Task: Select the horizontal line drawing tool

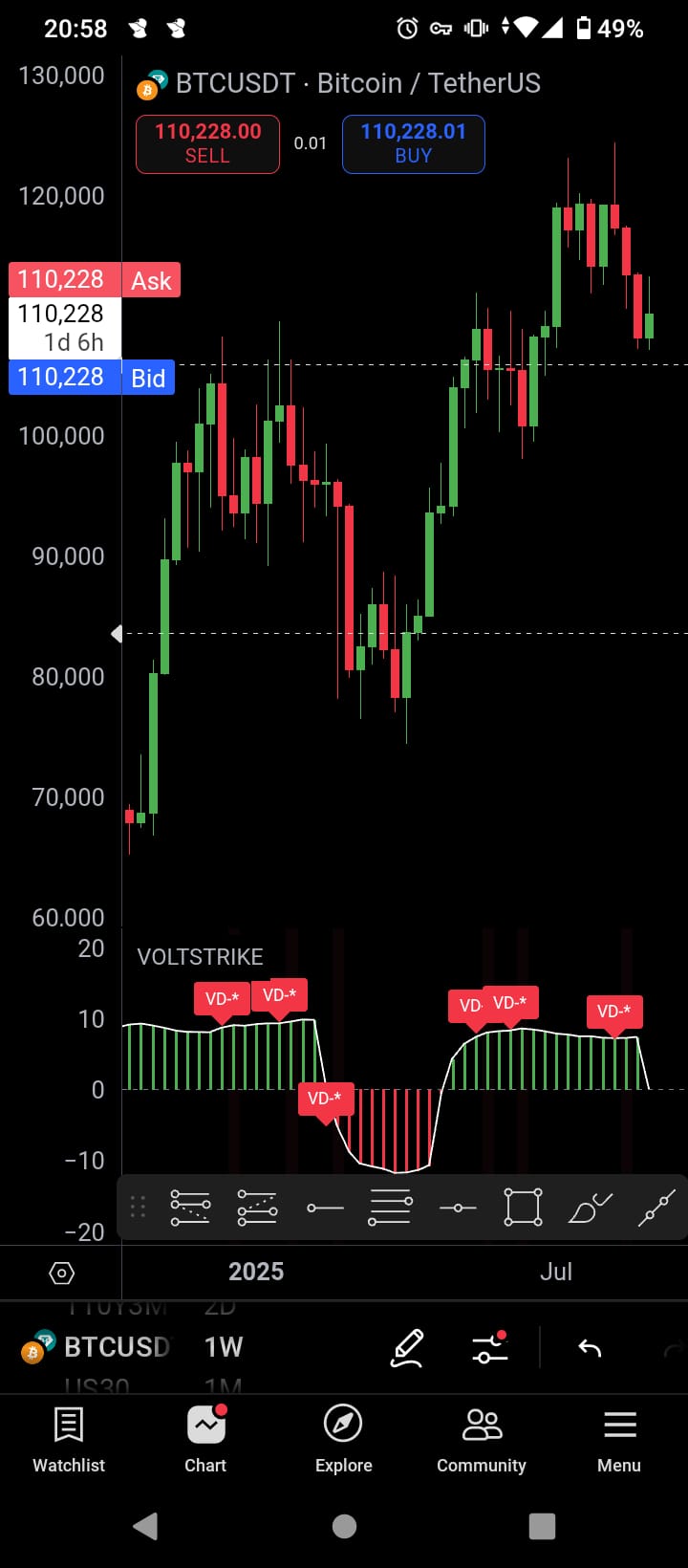Action: pos(458,1208)
